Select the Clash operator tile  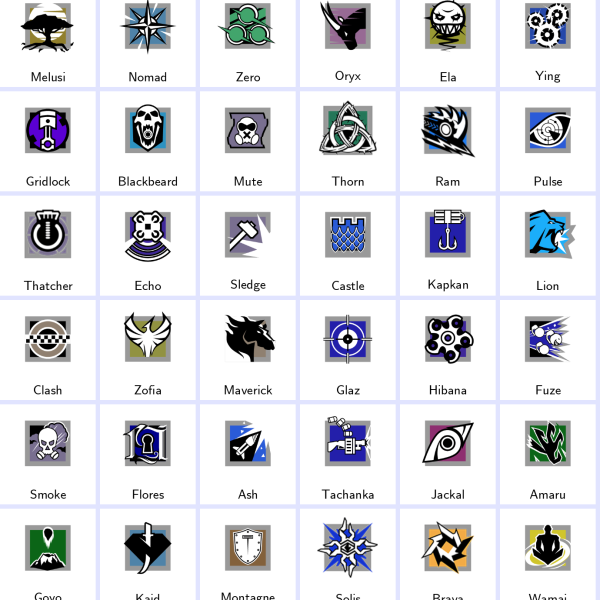pyautogui.click(x=48, y=348)
